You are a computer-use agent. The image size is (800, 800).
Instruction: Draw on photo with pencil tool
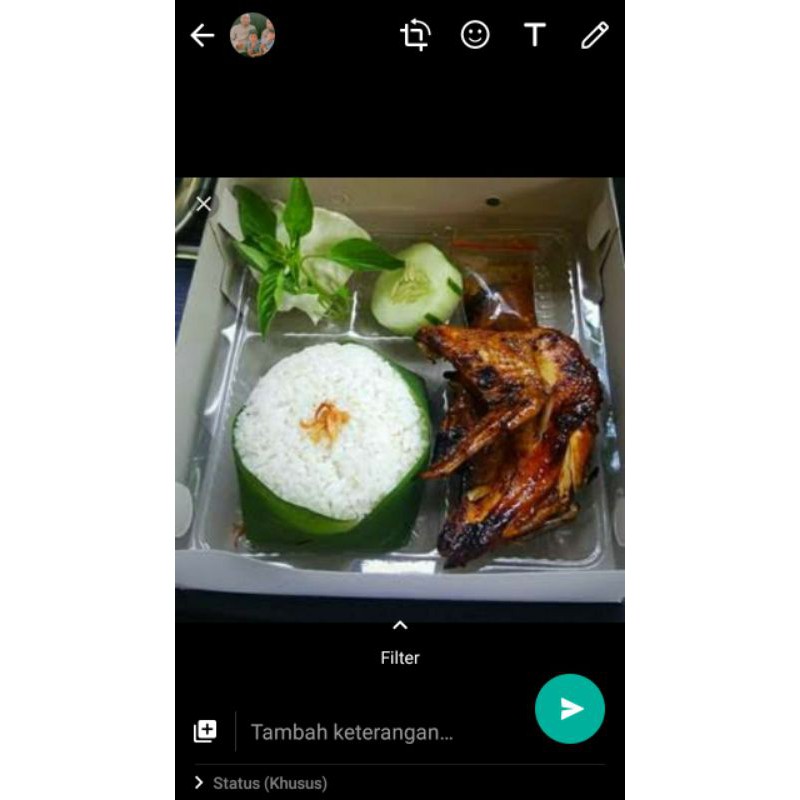click(x=594, y=35)
